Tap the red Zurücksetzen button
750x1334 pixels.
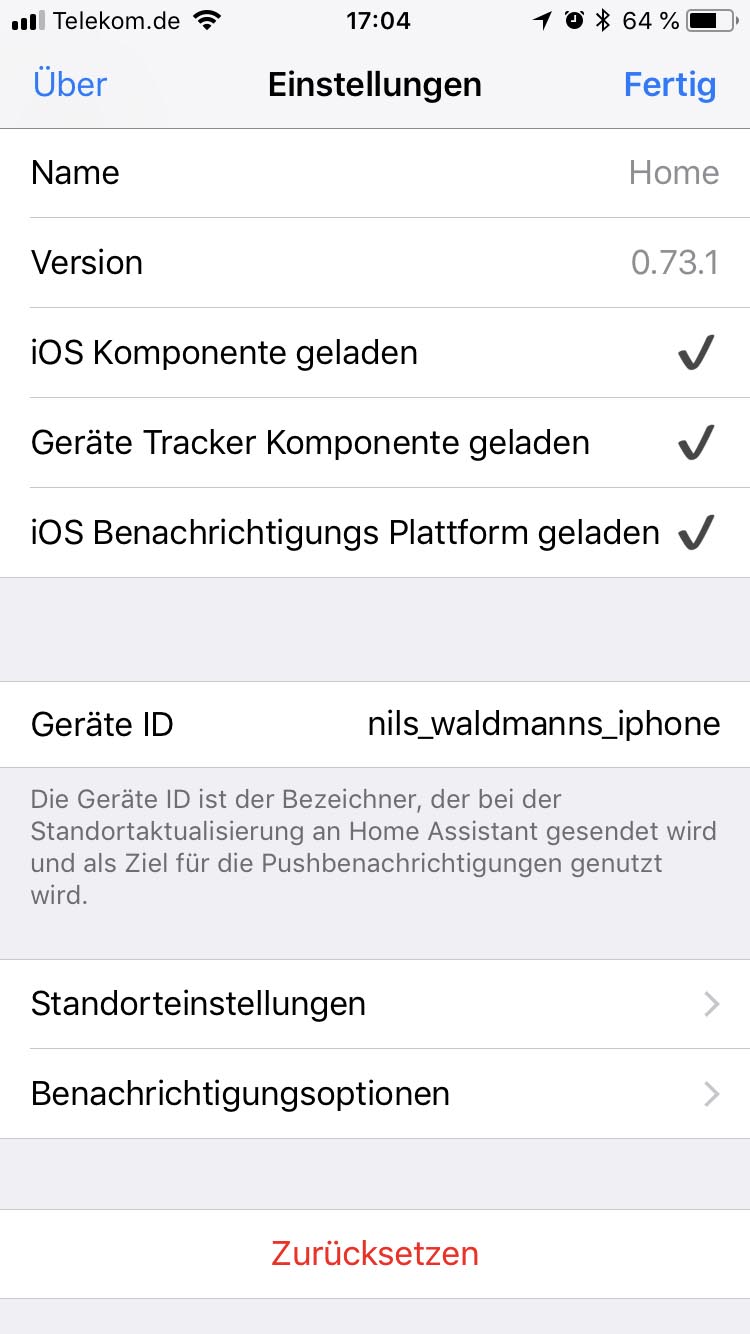pyautogui.click(x=375, y=1254)
